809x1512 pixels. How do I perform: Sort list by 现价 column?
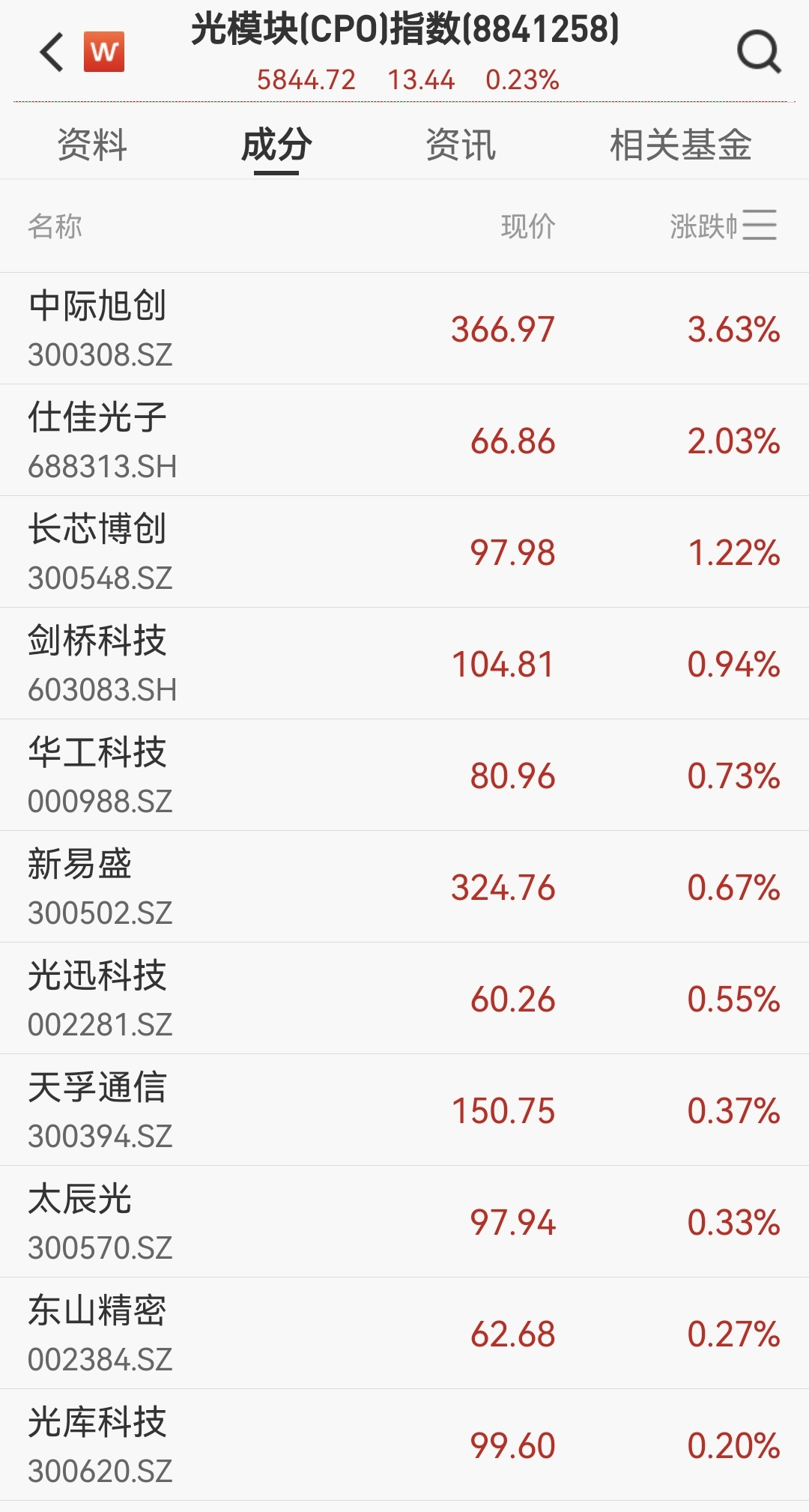pyautogui.click(x=528, y=226)
